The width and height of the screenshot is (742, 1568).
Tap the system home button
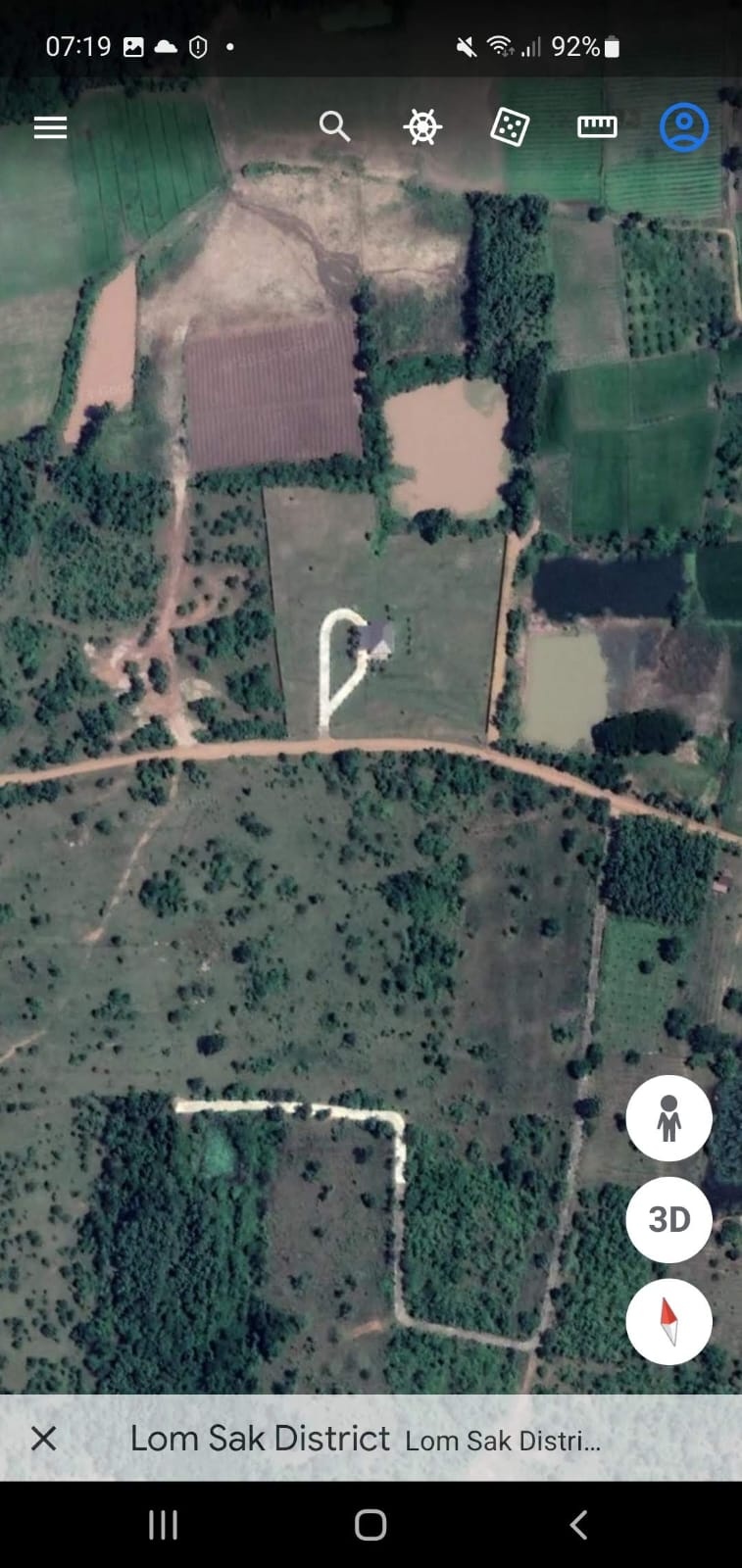point(371,1525)
